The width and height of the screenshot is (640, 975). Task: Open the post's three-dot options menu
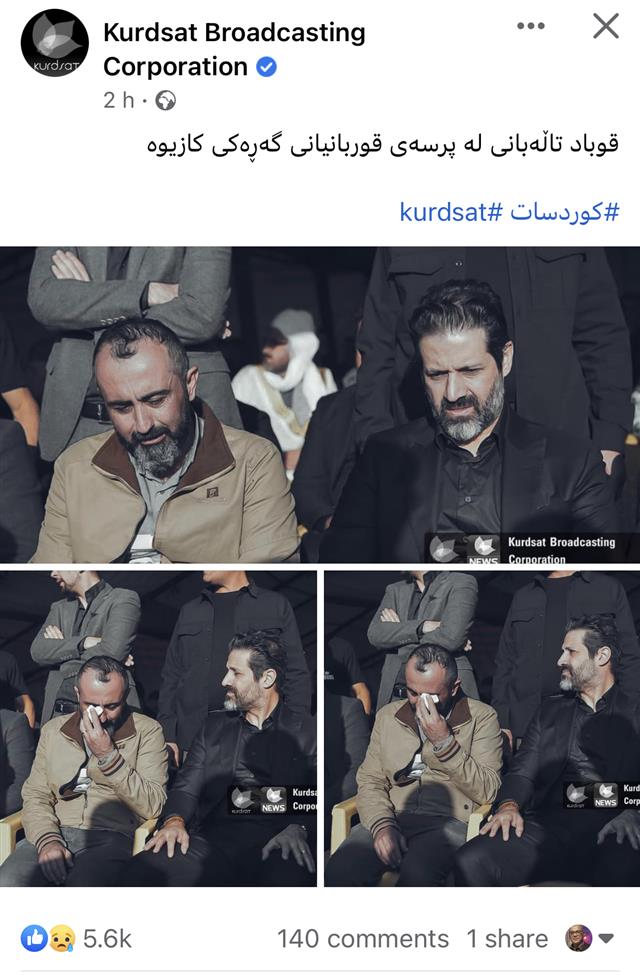[x=530, y=27]
